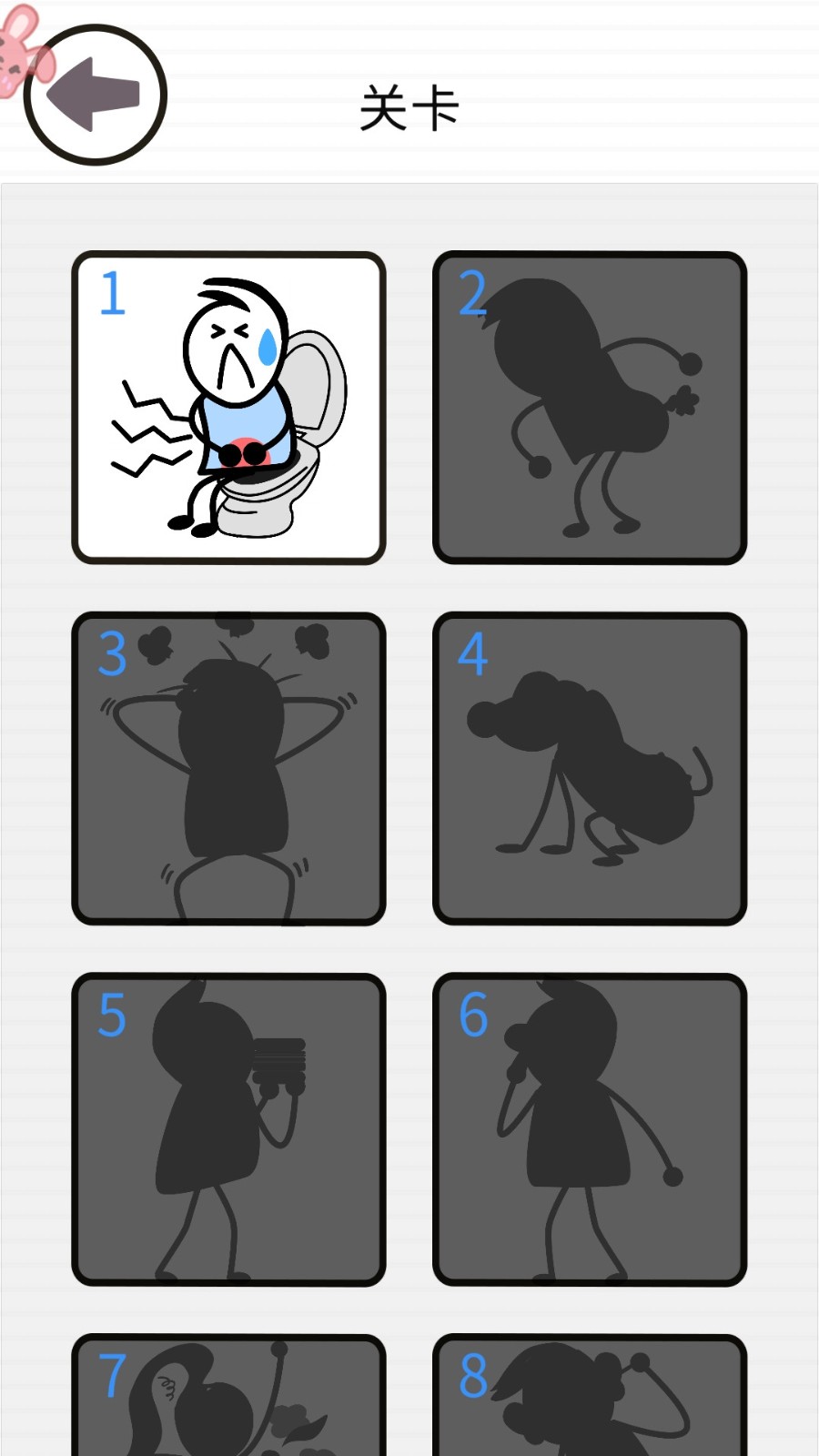
Task: Select locked level 5 tile
Action: 228,1130
